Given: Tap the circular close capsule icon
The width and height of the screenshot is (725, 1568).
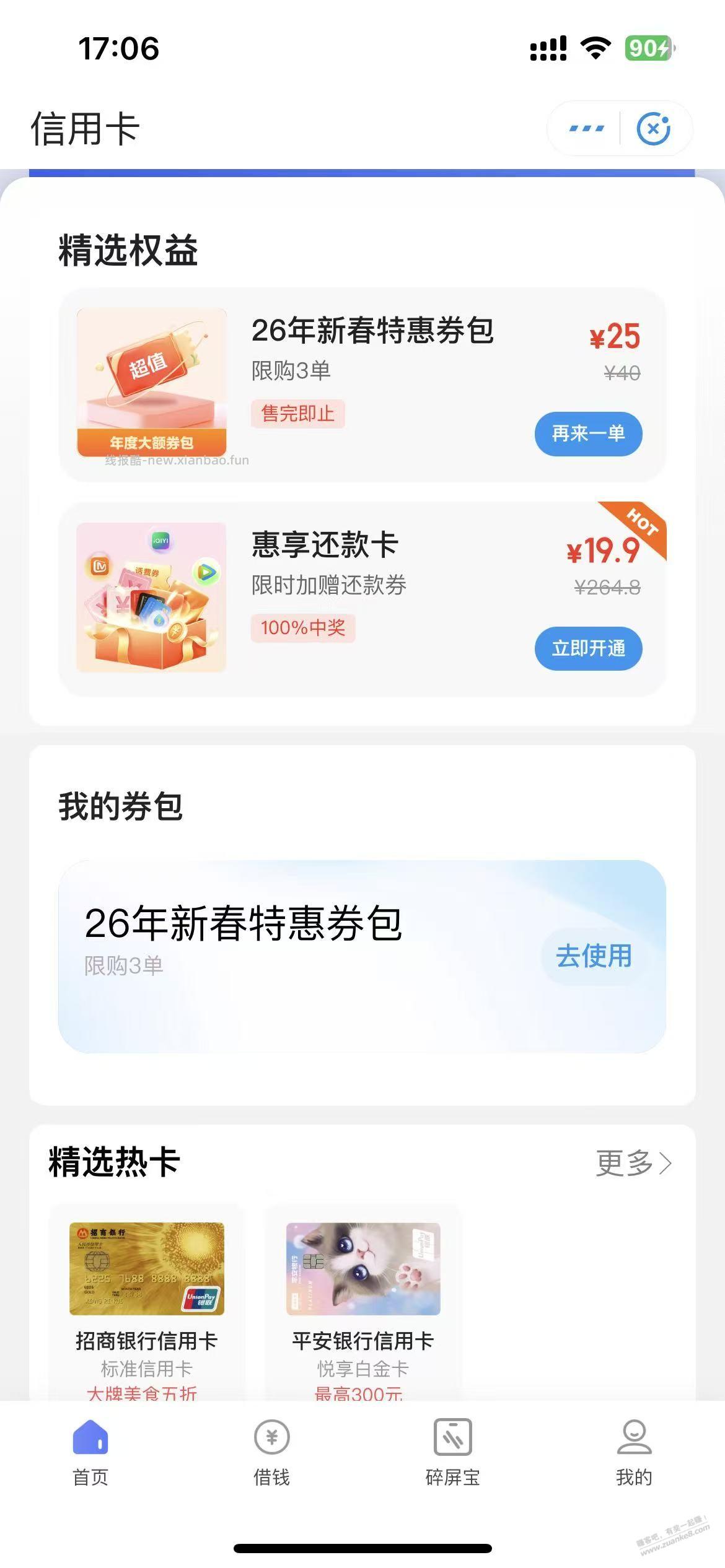Looking at the screenshot, I should [x=655, y=129].
